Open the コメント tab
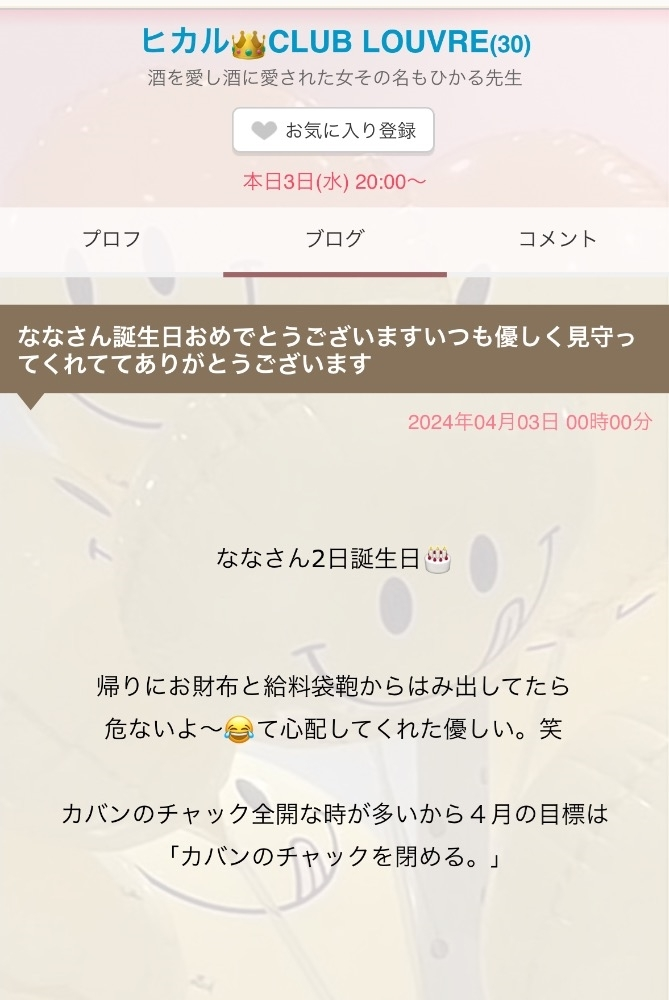 point(557,239)
